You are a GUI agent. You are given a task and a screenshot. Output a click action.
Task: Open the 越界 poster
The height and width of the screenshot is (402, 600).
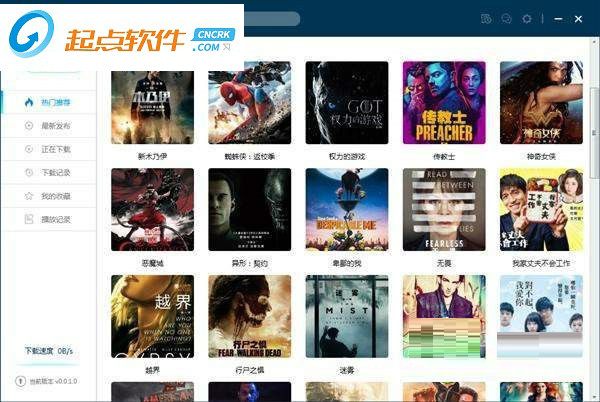(152, 316)
